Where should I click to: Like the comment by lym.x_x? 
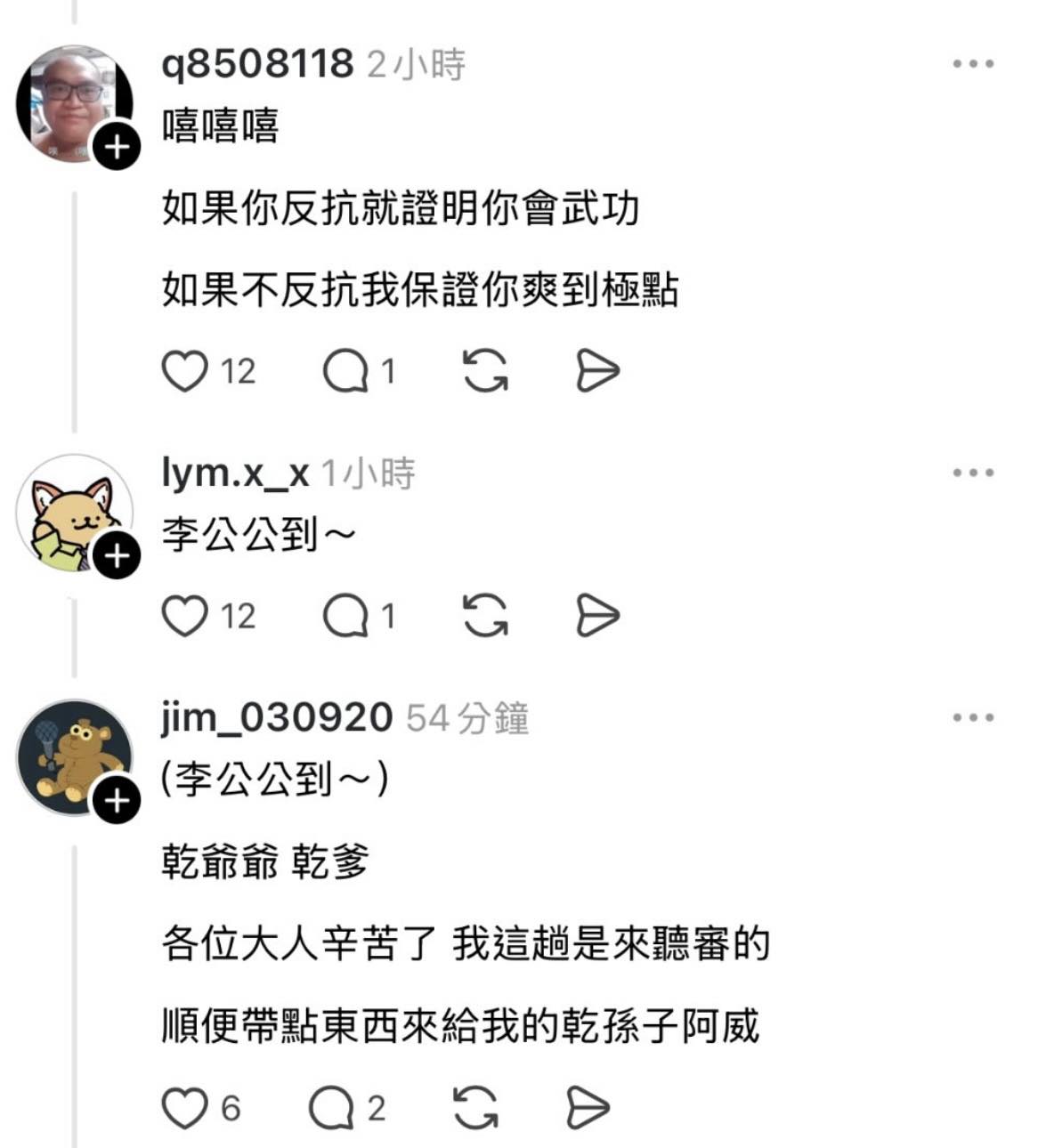(184, 616)
